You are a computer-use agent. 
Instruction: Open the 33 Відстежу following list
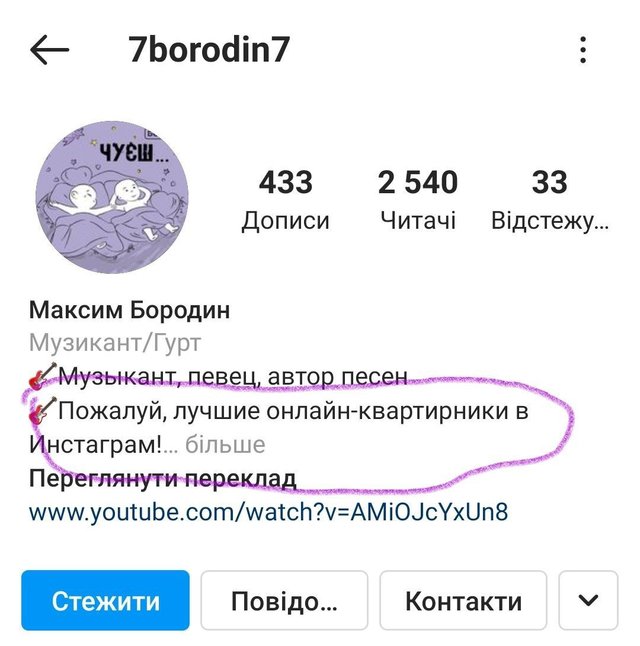[549, 200]
